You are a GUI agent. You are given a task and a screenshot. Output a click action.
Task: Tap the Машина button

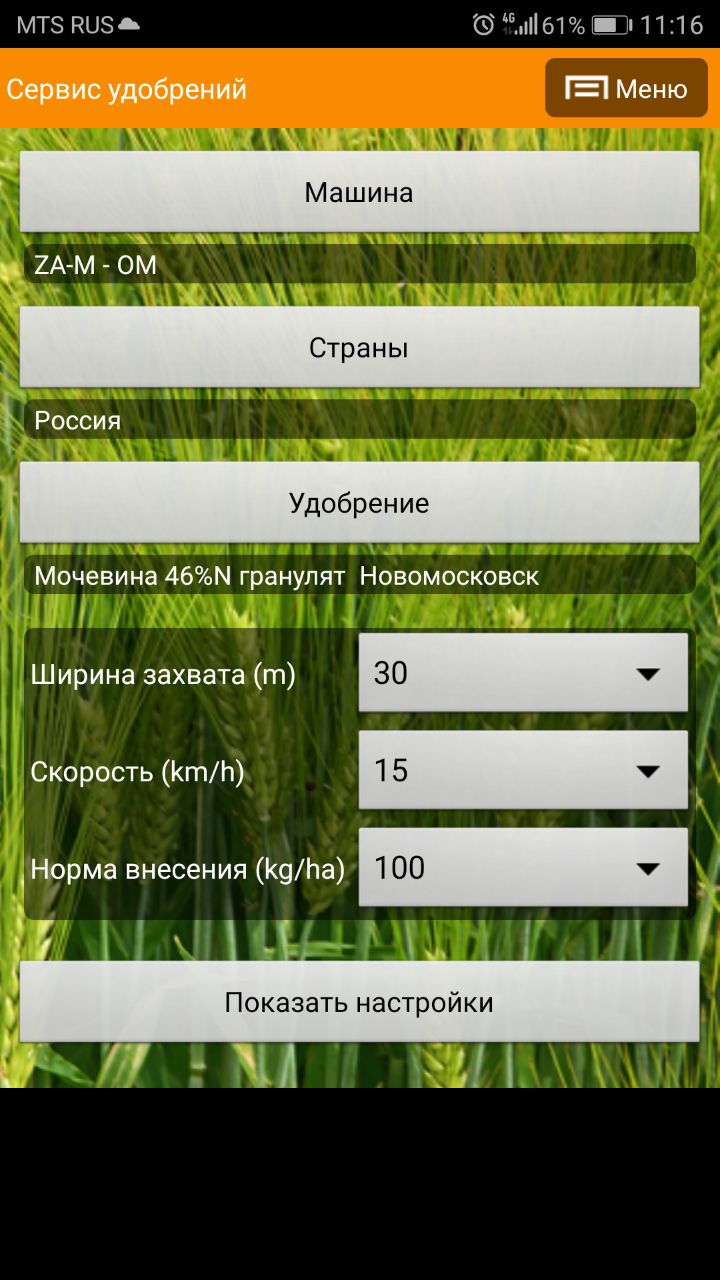(x=359, y=192)
